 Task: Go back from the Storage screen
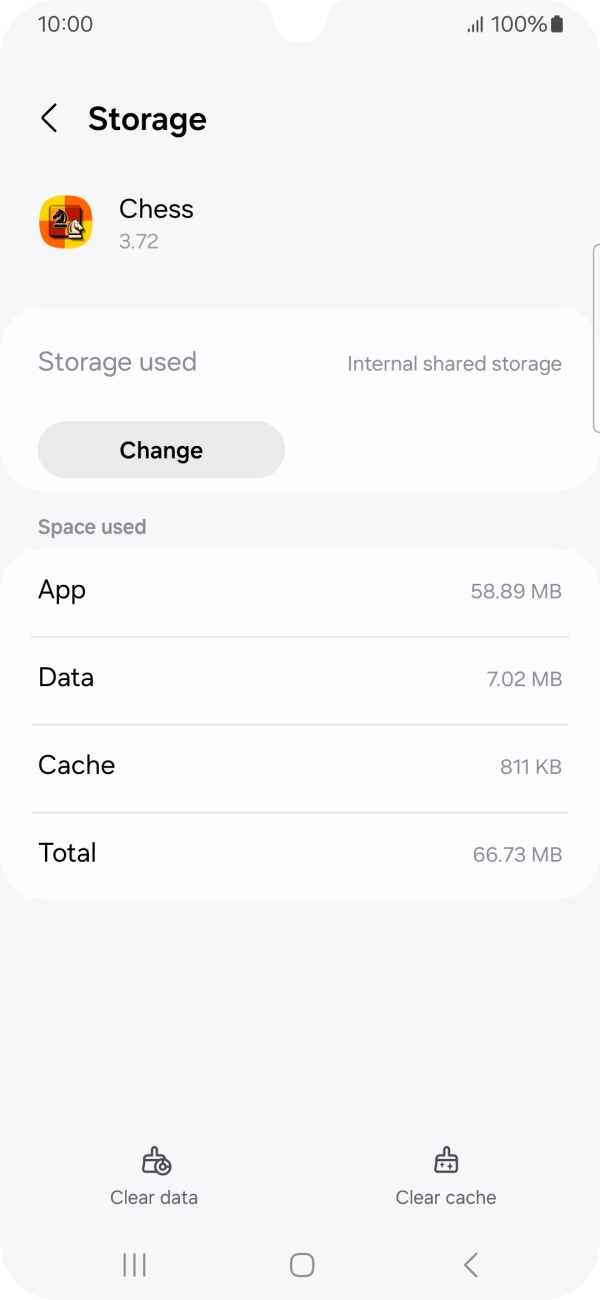49,118
